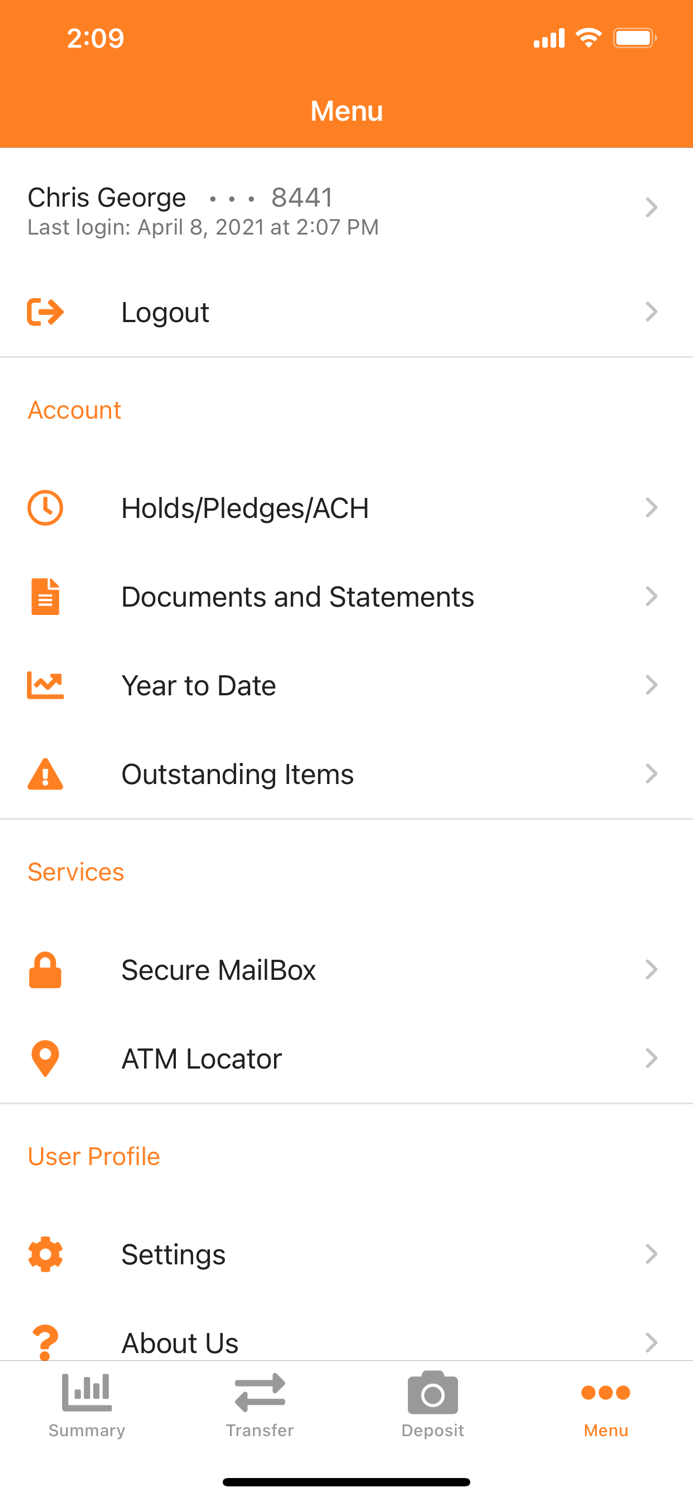Viewport: 693px width, 1500px height.
Task: Switch to the Transfer tab
Action: 260,1405
